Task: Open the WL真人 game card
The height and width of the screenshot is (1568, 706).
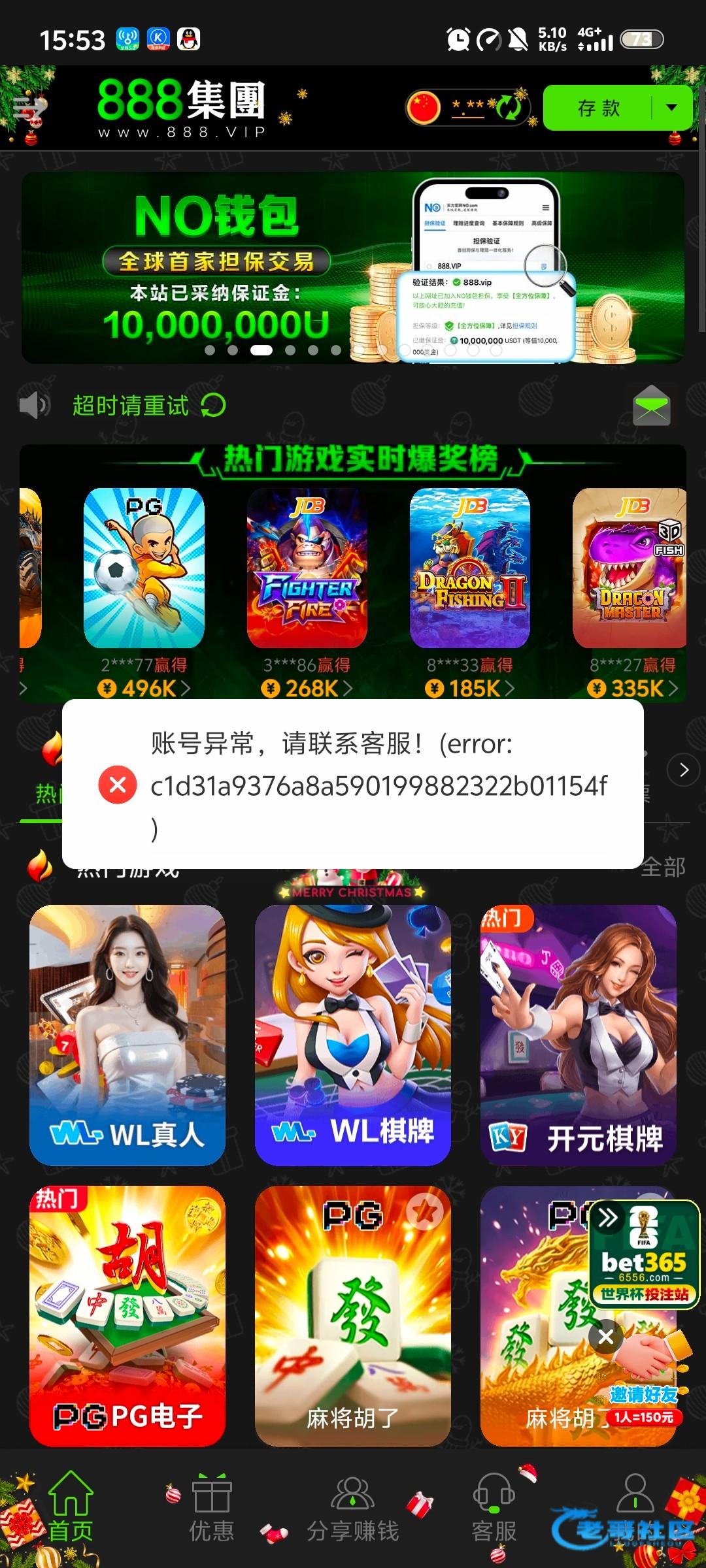Action: coord(127,1034)
